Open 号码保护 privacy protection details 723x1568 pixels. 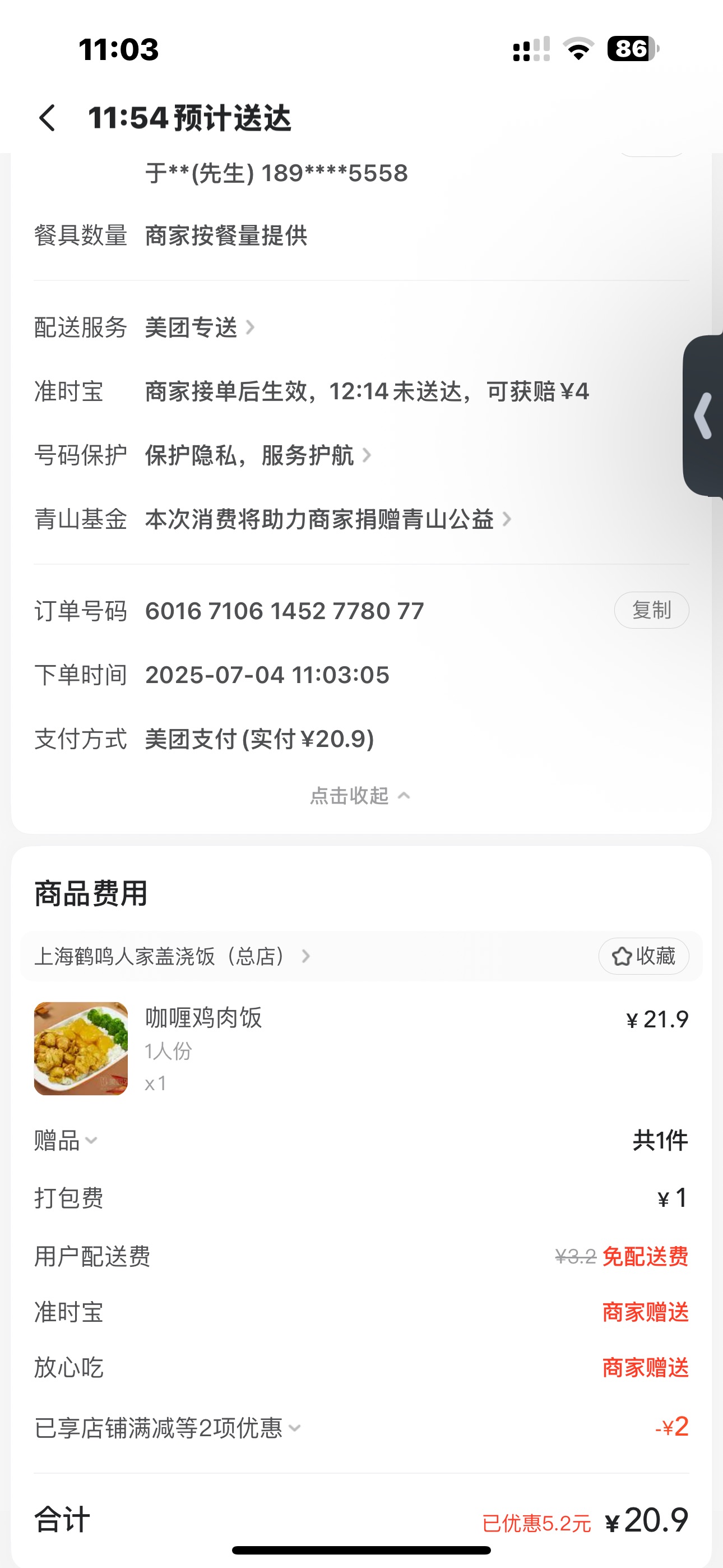[257, 455]
